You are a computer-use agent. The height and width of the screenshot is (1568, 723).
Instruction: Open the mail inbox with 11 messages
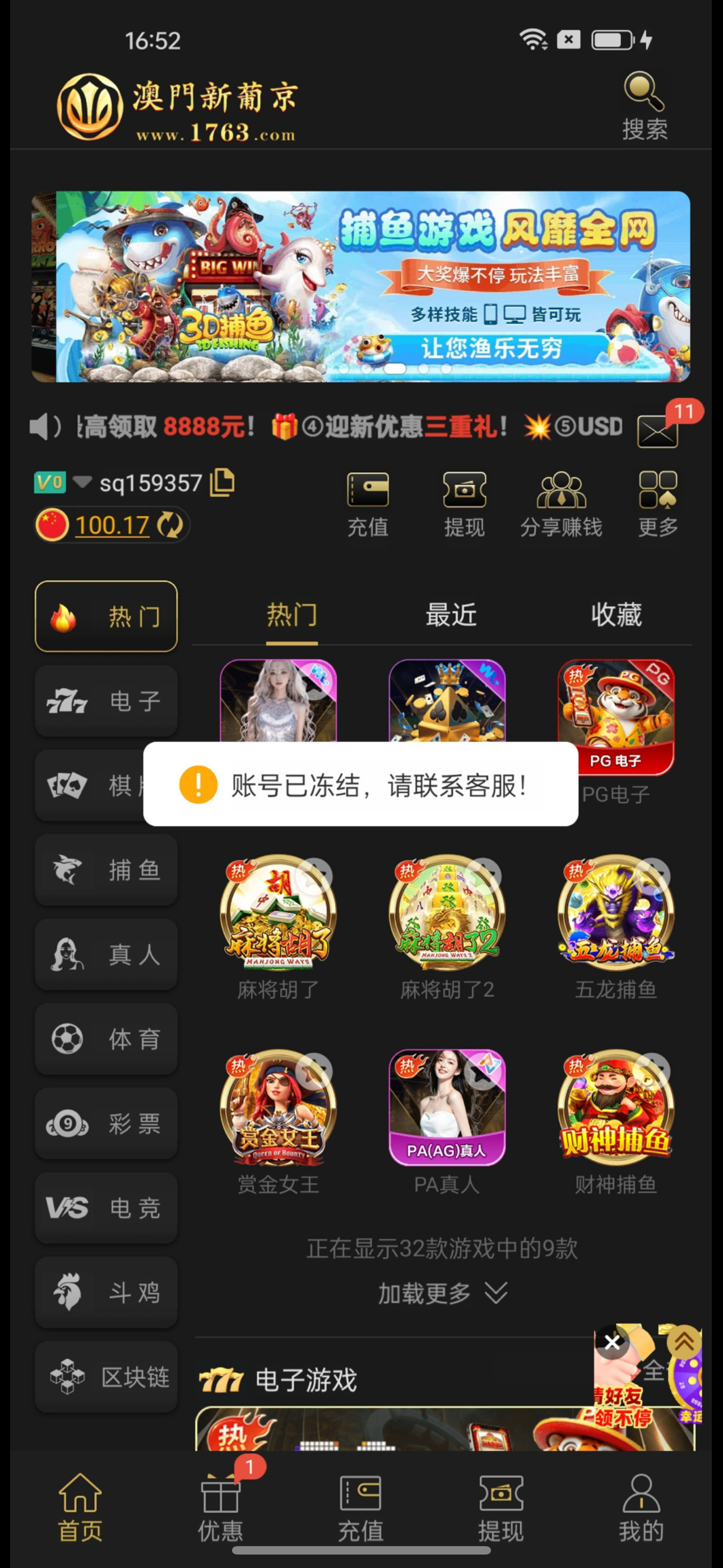pyautogui.click(x=658, y=430)
